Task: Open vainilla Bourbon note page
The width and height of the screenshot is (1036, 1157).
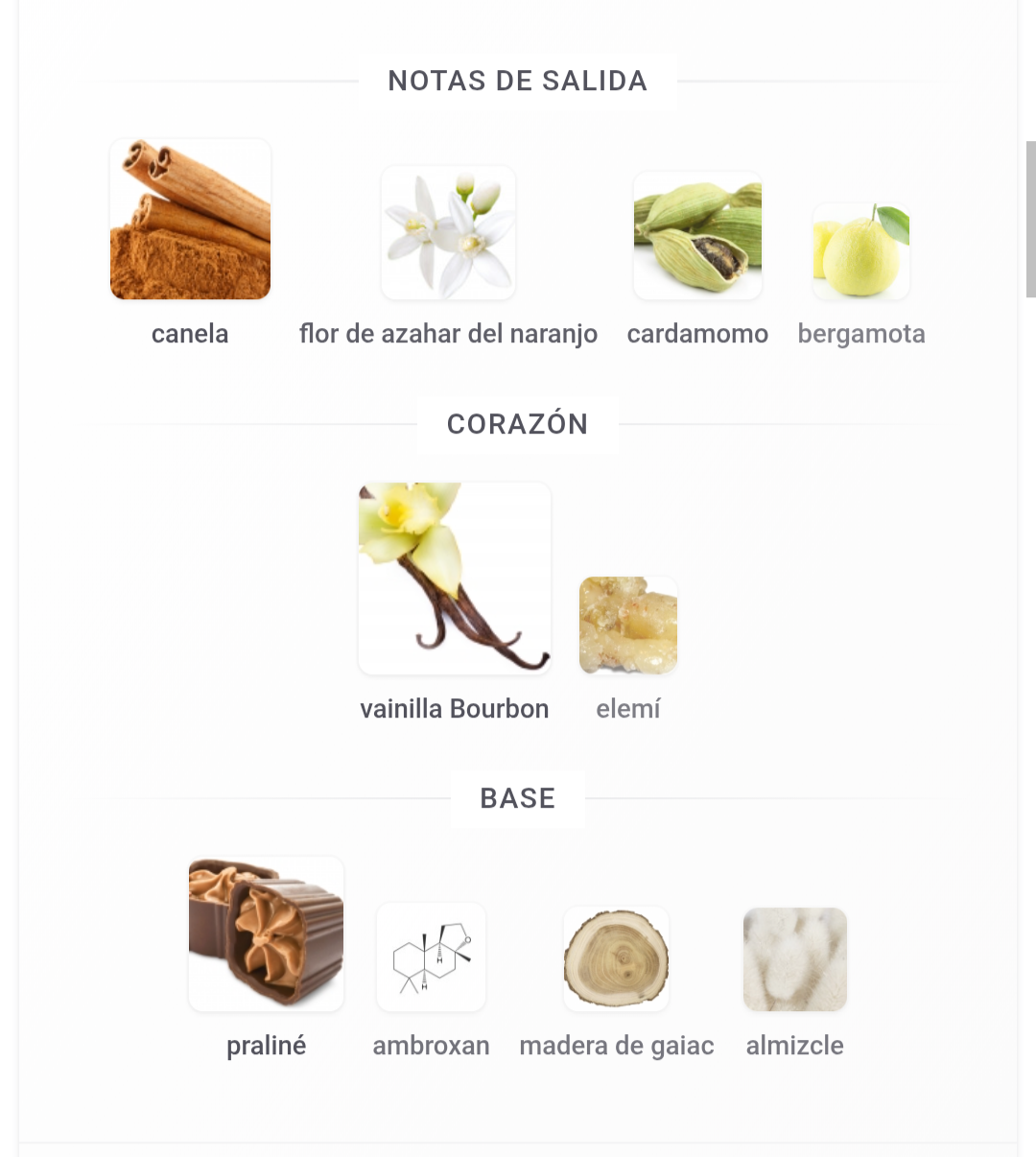Action: tap(454, 578)
